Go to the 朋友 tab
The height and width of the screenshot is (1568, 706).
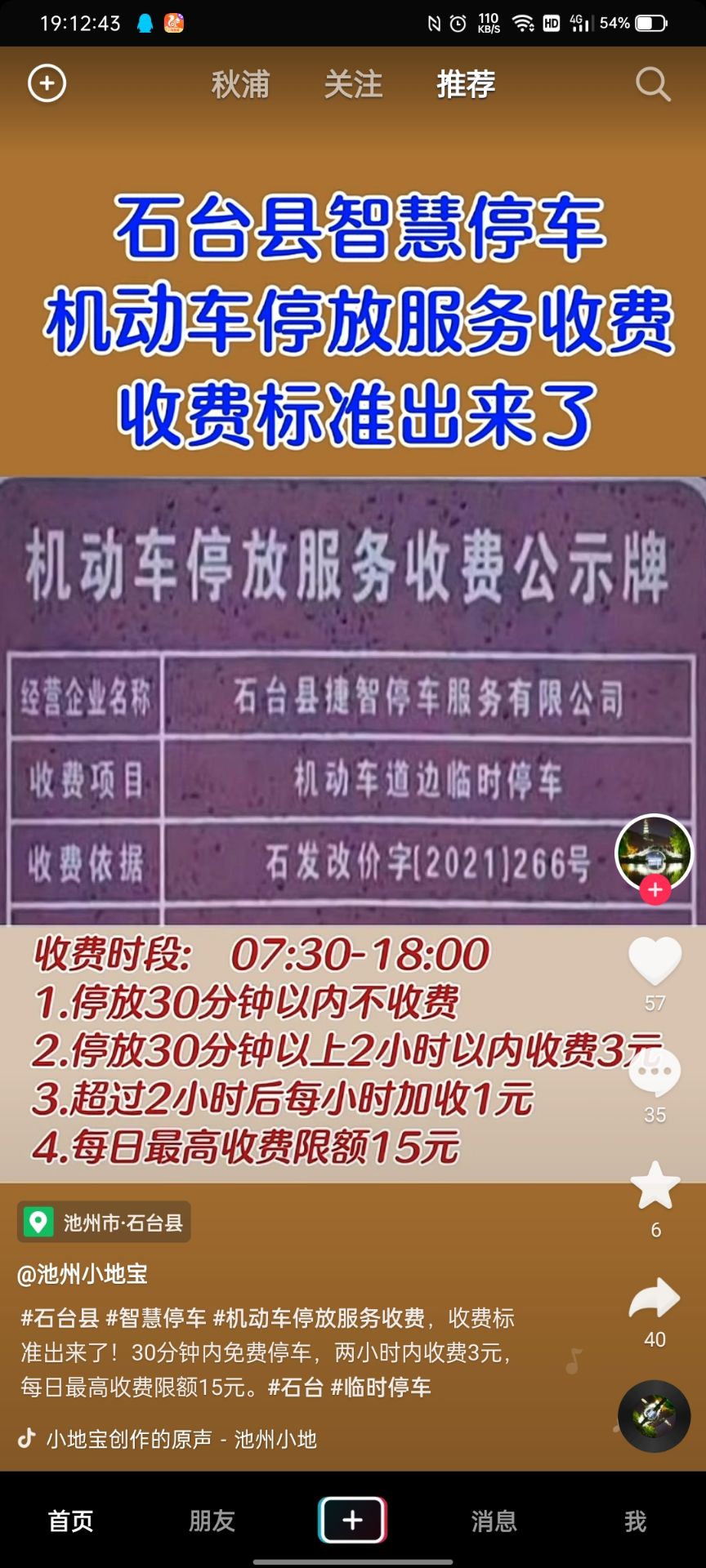click(212, 1521)
